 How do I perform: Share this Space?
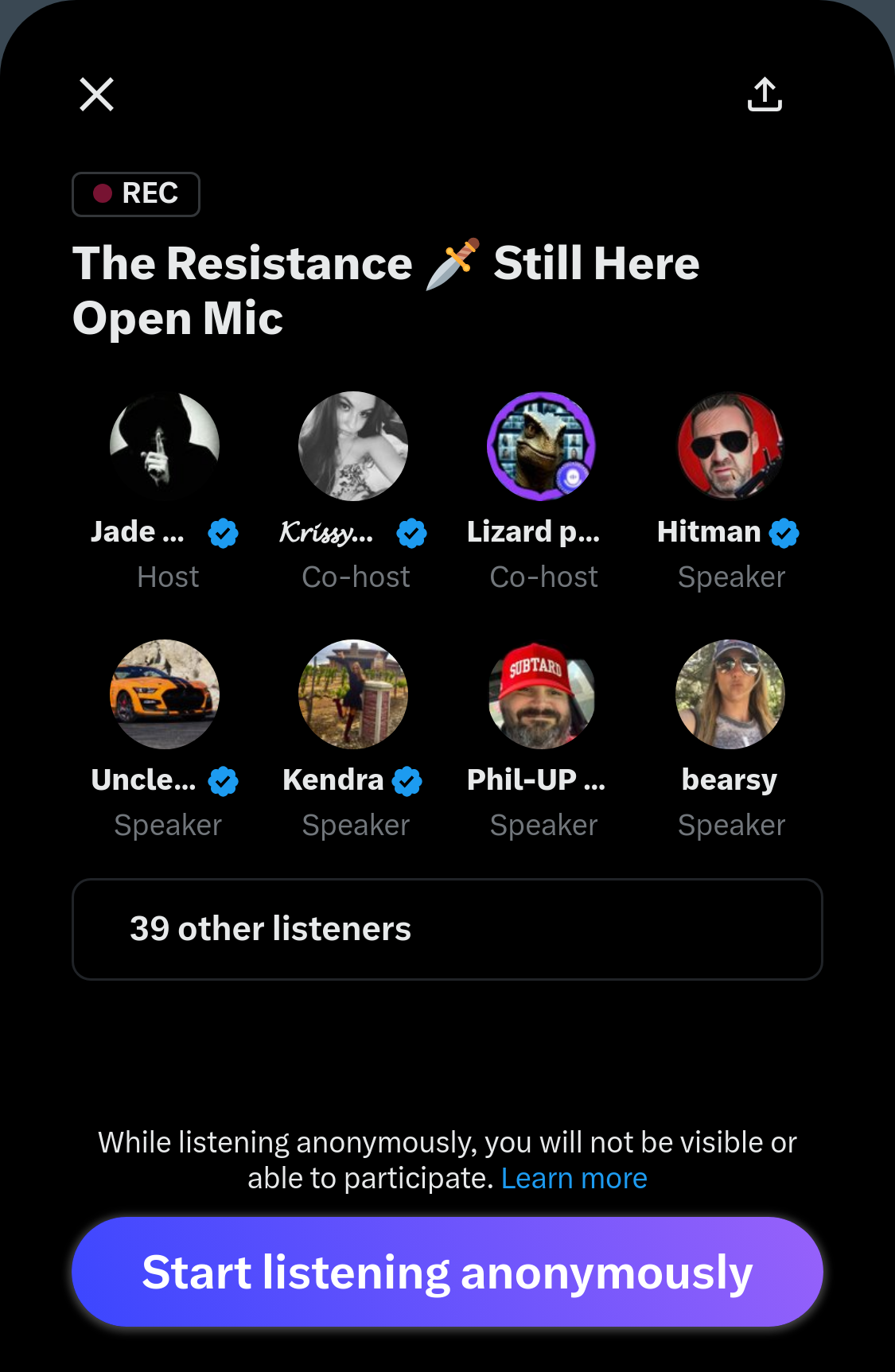765,95
